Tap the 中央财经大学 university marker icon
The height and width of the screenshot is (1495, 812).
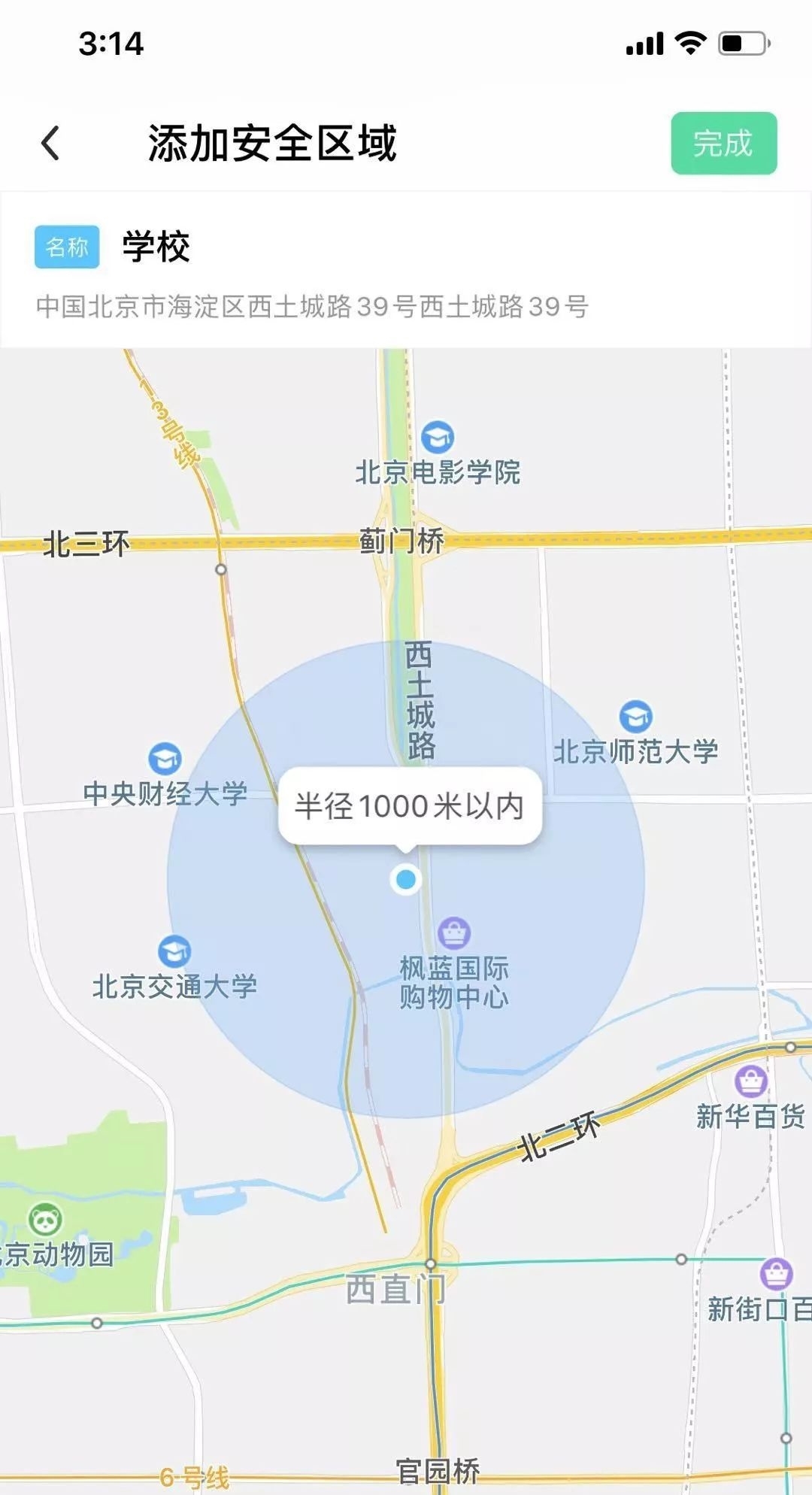[167, 760]
